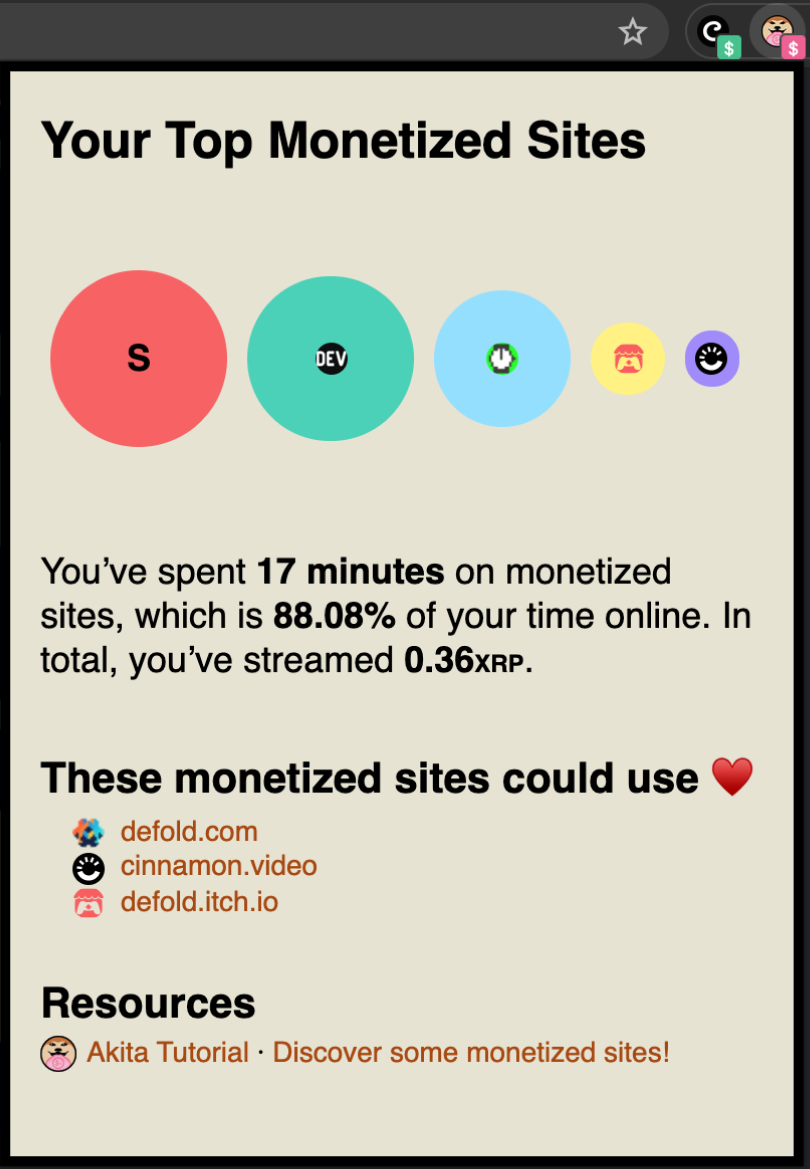Select the light blue site bubble
The height and width of the screenshot is (1169, 810).
point(501,358)
